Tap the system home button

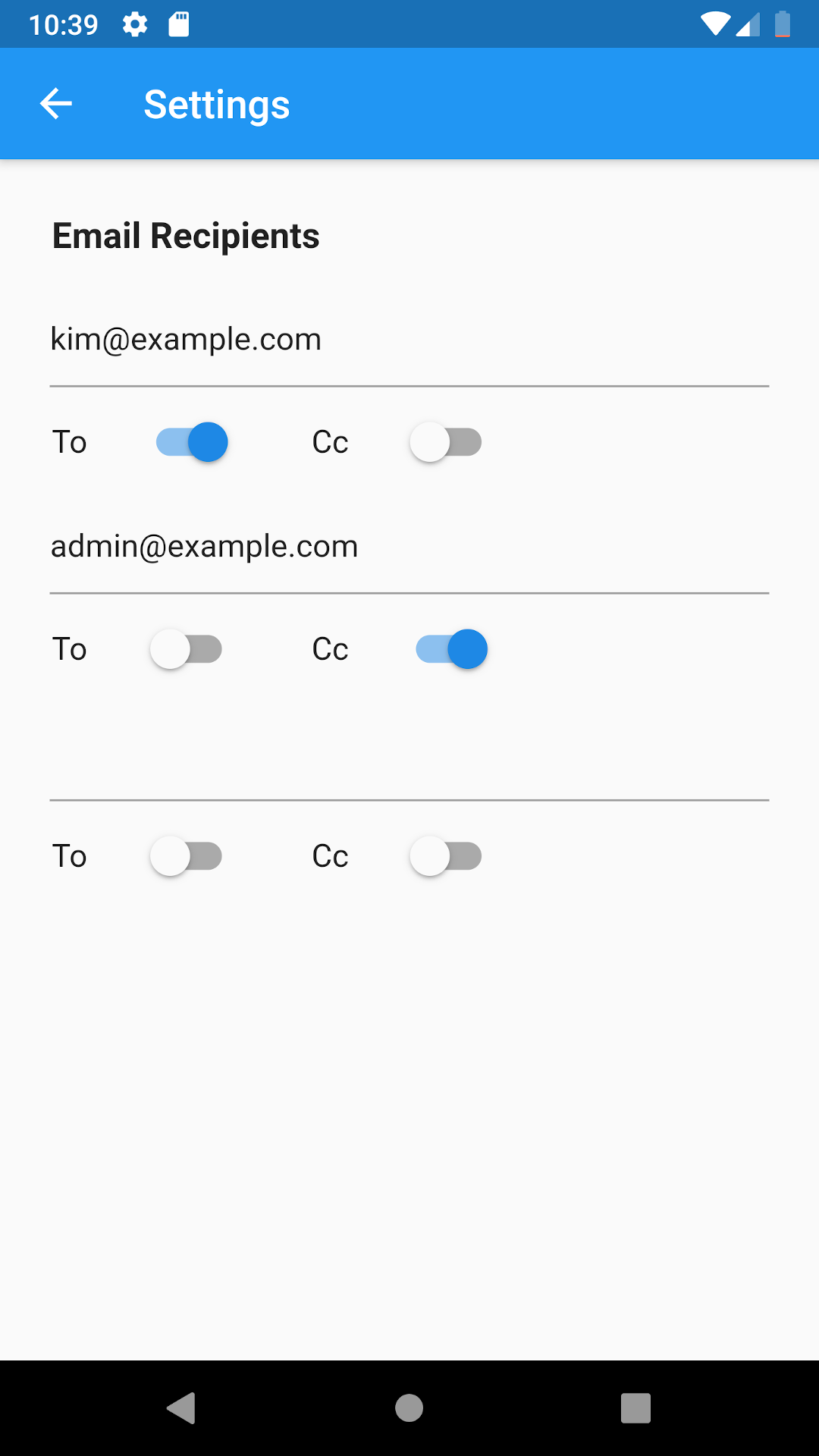coord(409,1408)
